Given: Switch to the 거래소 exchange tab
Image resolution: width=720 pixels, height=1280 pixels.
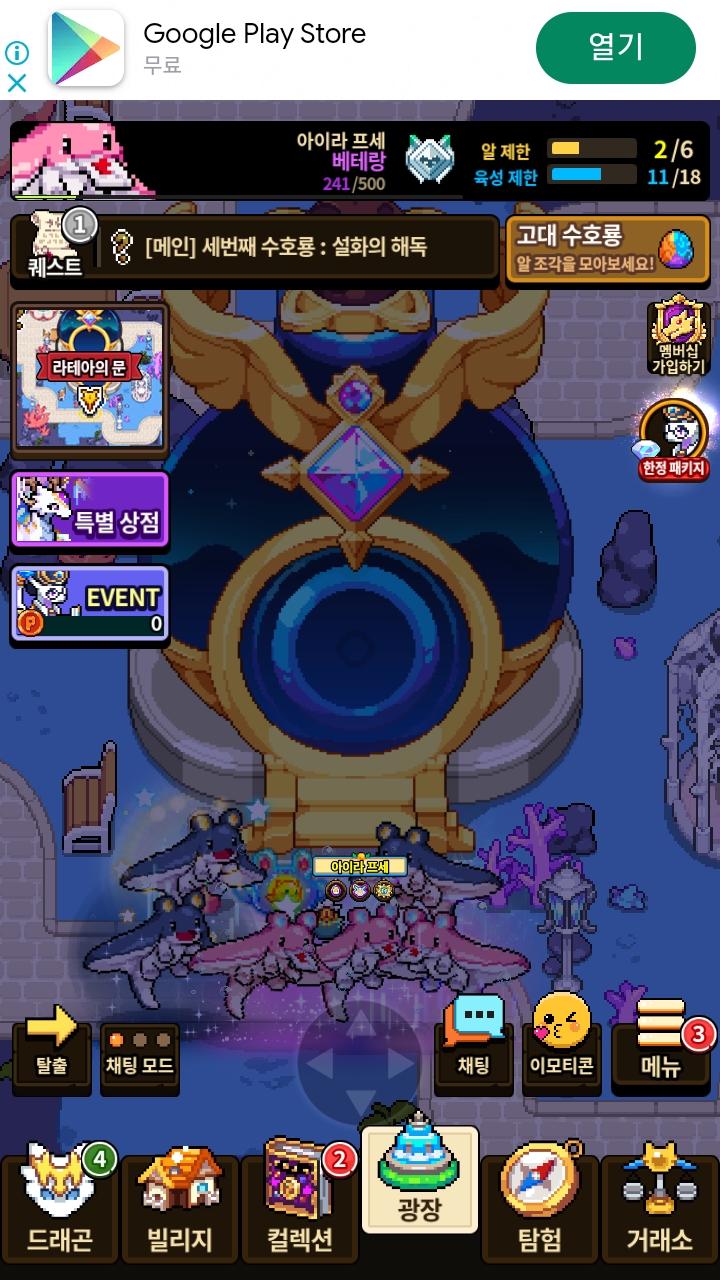Looking at the screenshot, I should [660, 1207].
